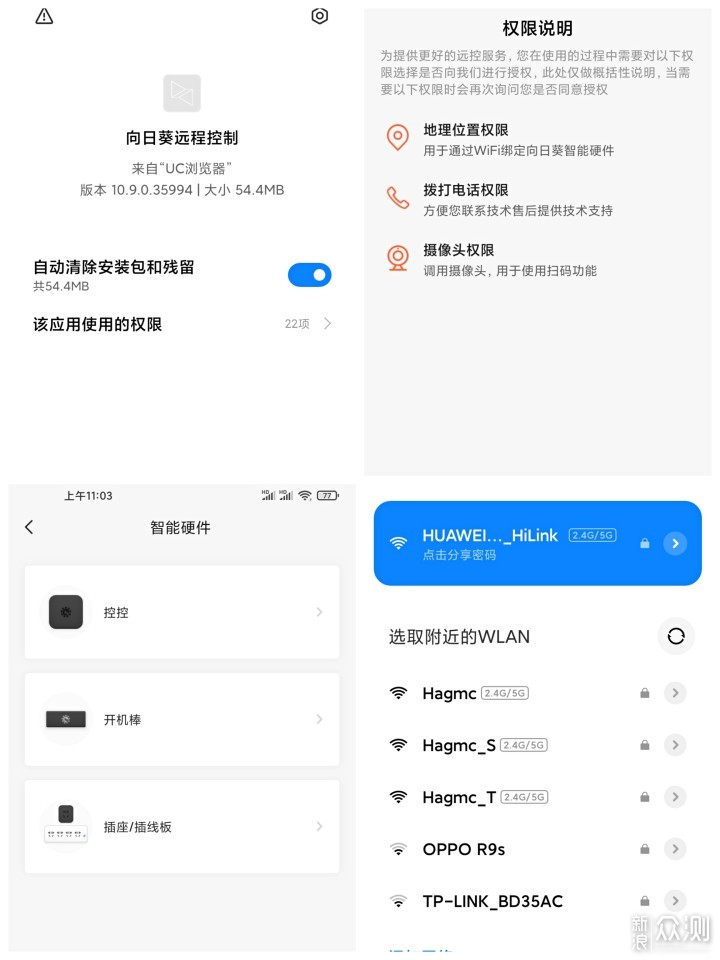Tap the Wi-Fi icon on HUAWEI HiLink row
This screenshot has height=960, width=720.
399,543
